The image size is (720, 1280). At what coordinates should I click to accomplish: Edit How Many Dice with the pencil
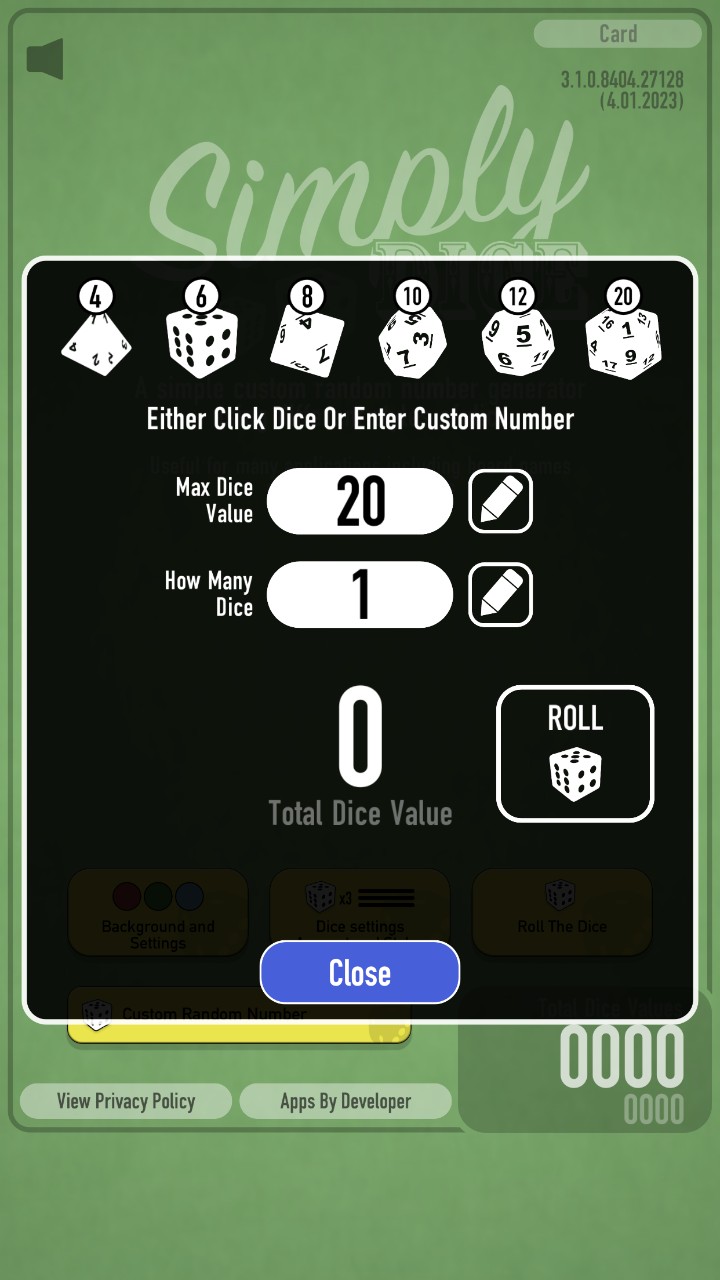pyautogui.click(x=500, y=594)
